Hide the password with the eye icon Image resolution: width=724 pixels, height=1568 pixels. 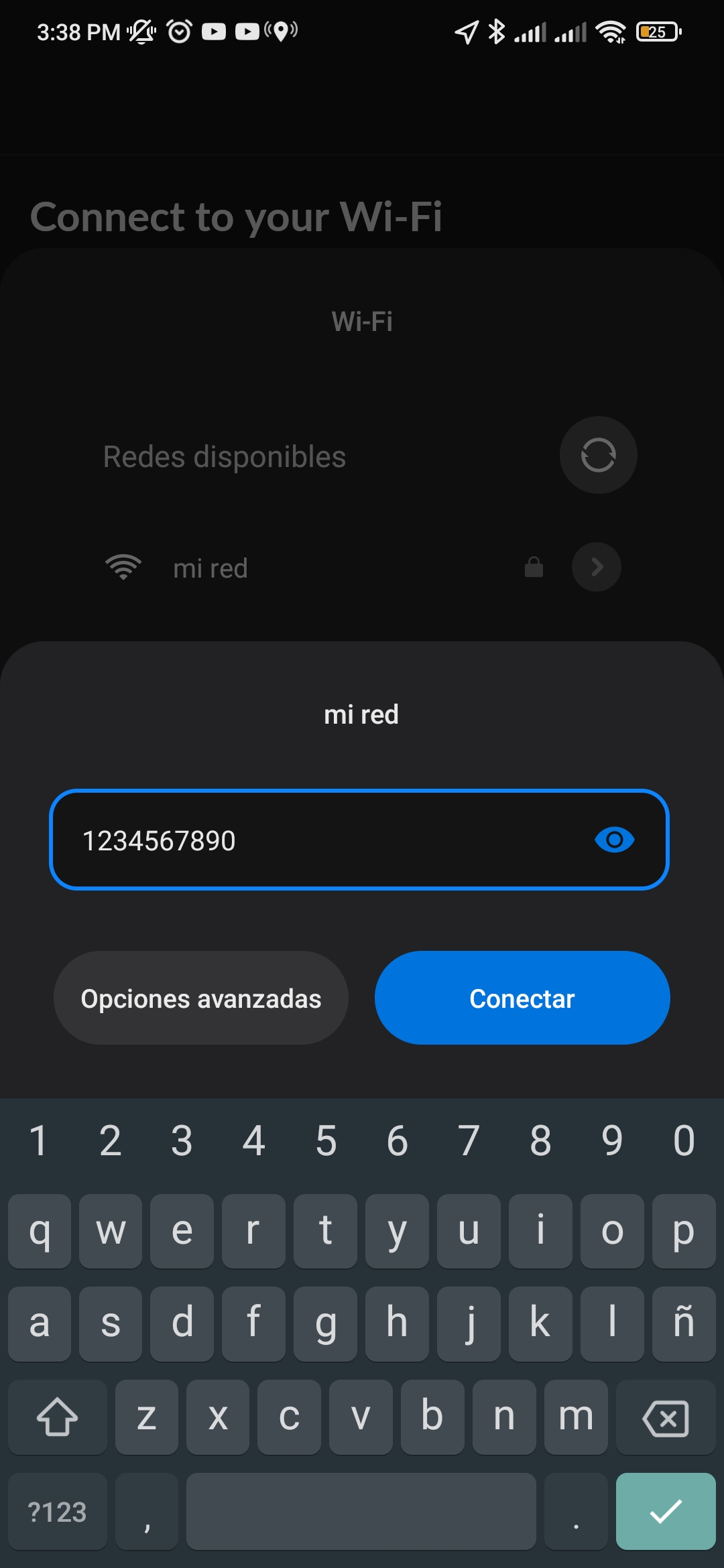(x=614, y=840)
